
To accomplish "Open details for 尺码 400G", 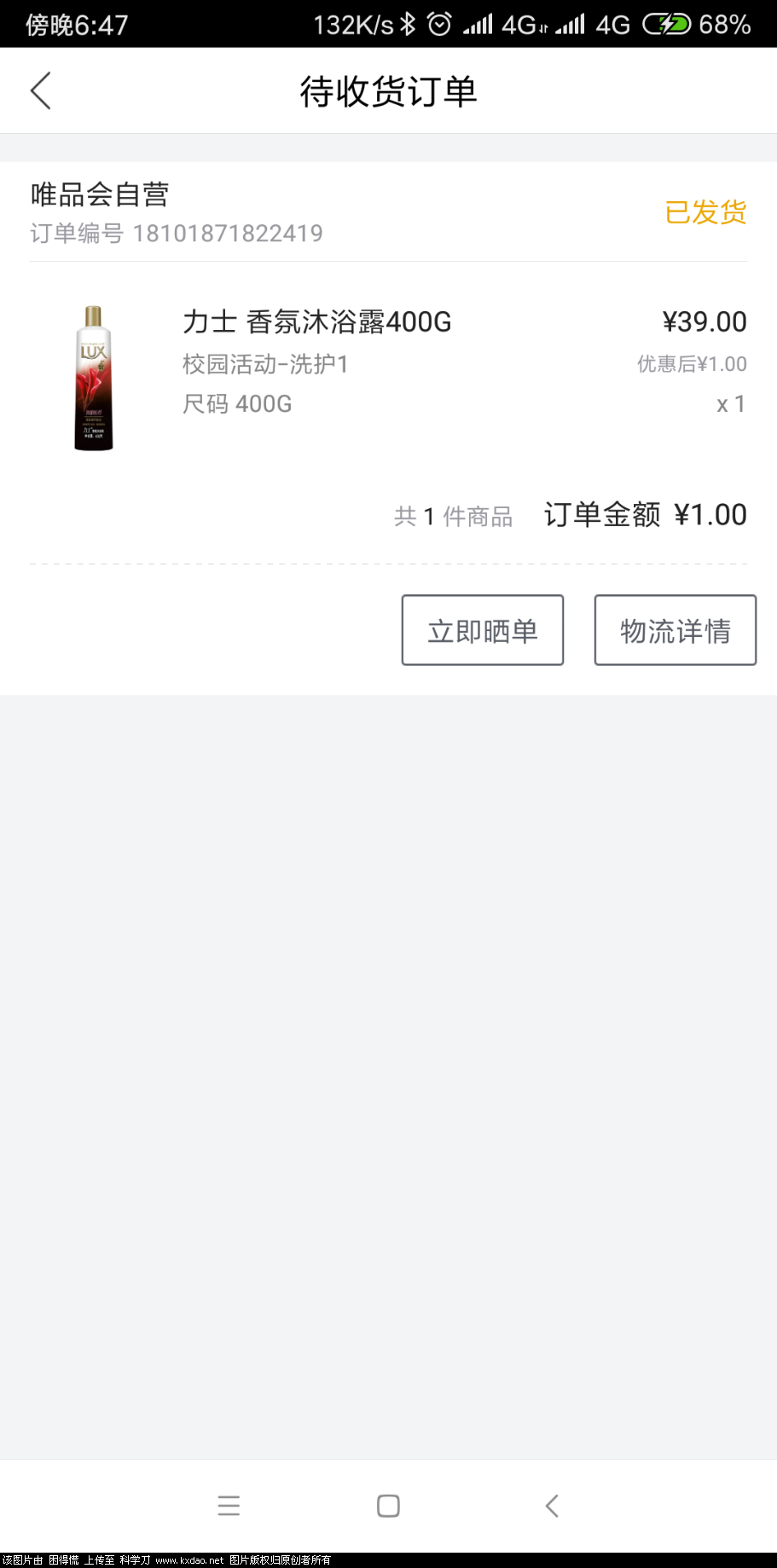I will point(237,403).
